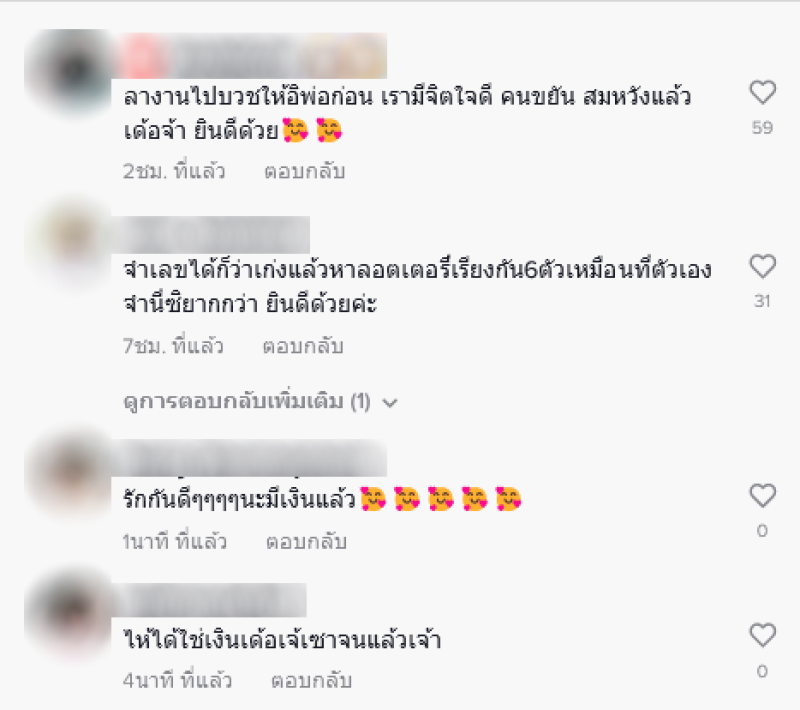
Task: Like the comment with 59 likes
Action: pyautogui.click(x=762, y=93)
